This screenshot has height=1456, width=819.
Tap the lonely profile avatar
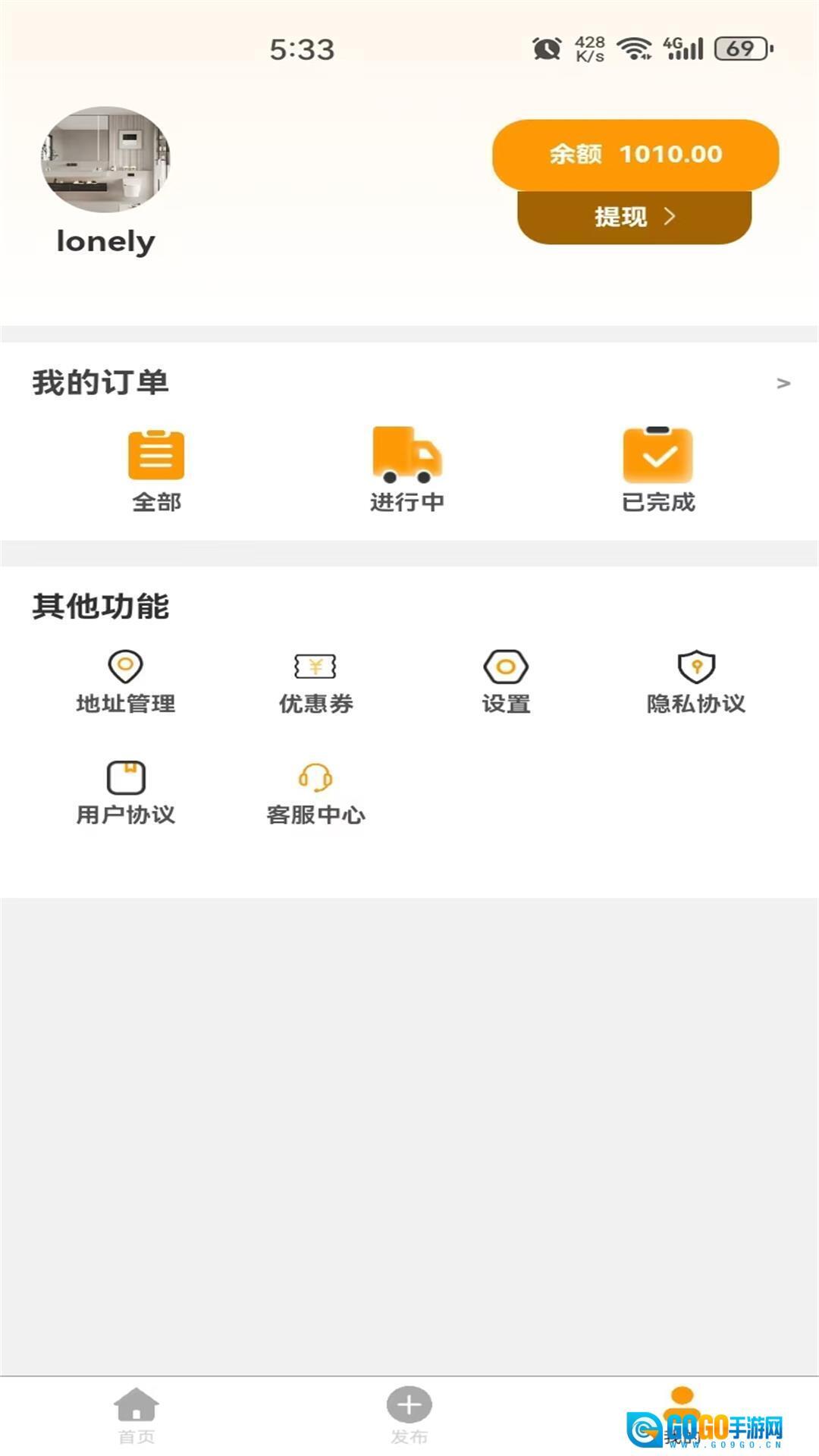click(x=105, y=159)
